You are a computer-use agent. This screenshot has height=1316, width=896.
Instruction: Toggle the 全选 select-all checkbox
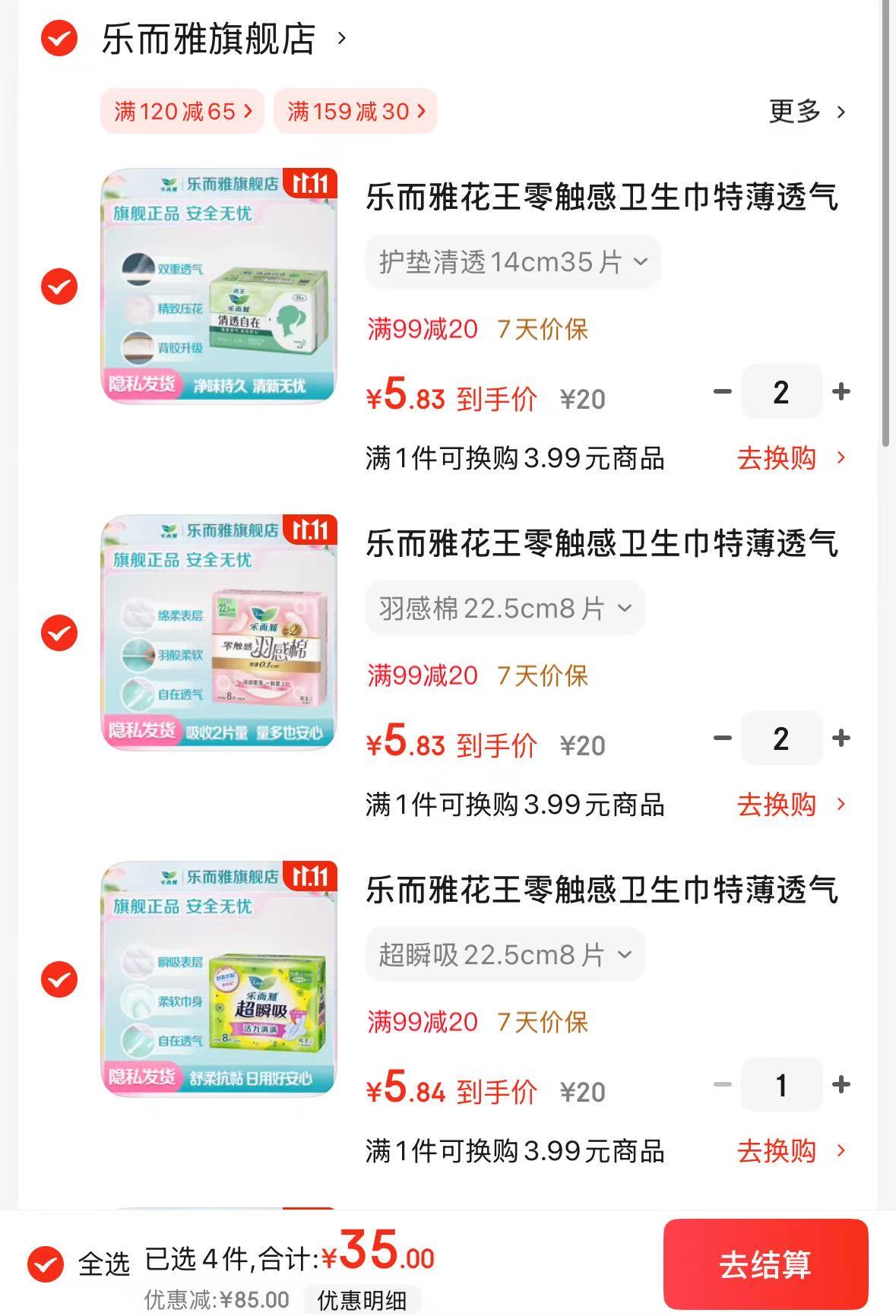46,1264
